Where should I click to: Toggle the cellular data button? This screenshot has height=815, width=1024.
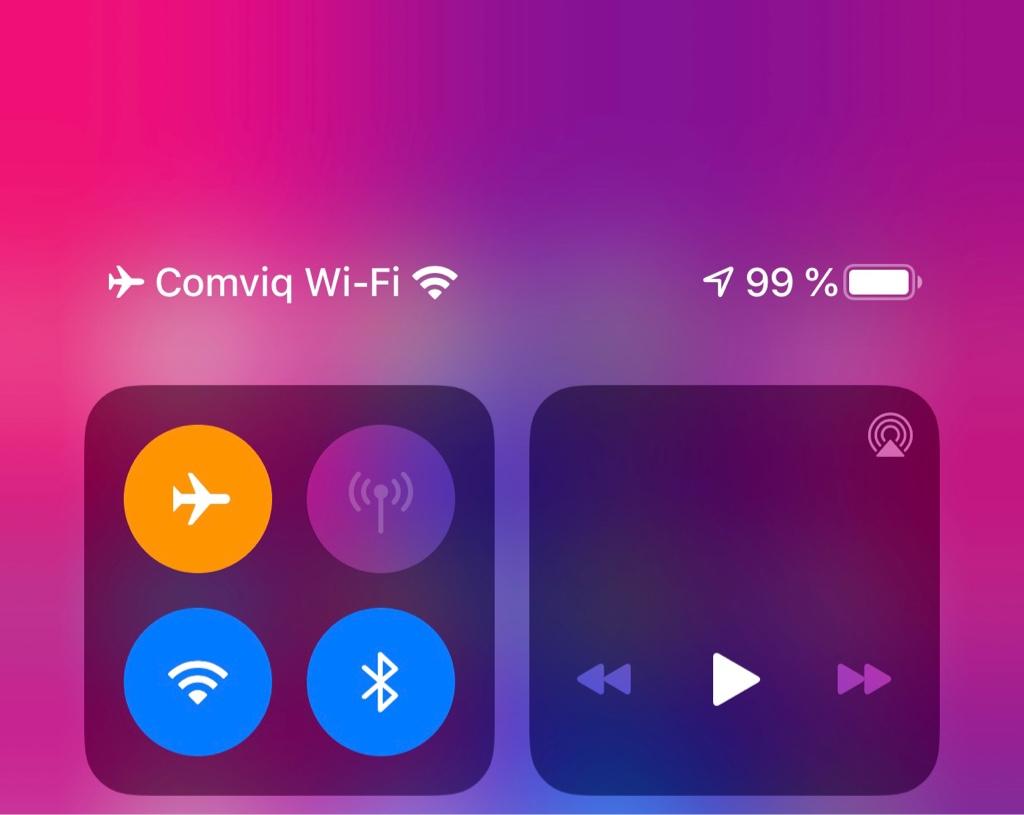pos(380,498)
